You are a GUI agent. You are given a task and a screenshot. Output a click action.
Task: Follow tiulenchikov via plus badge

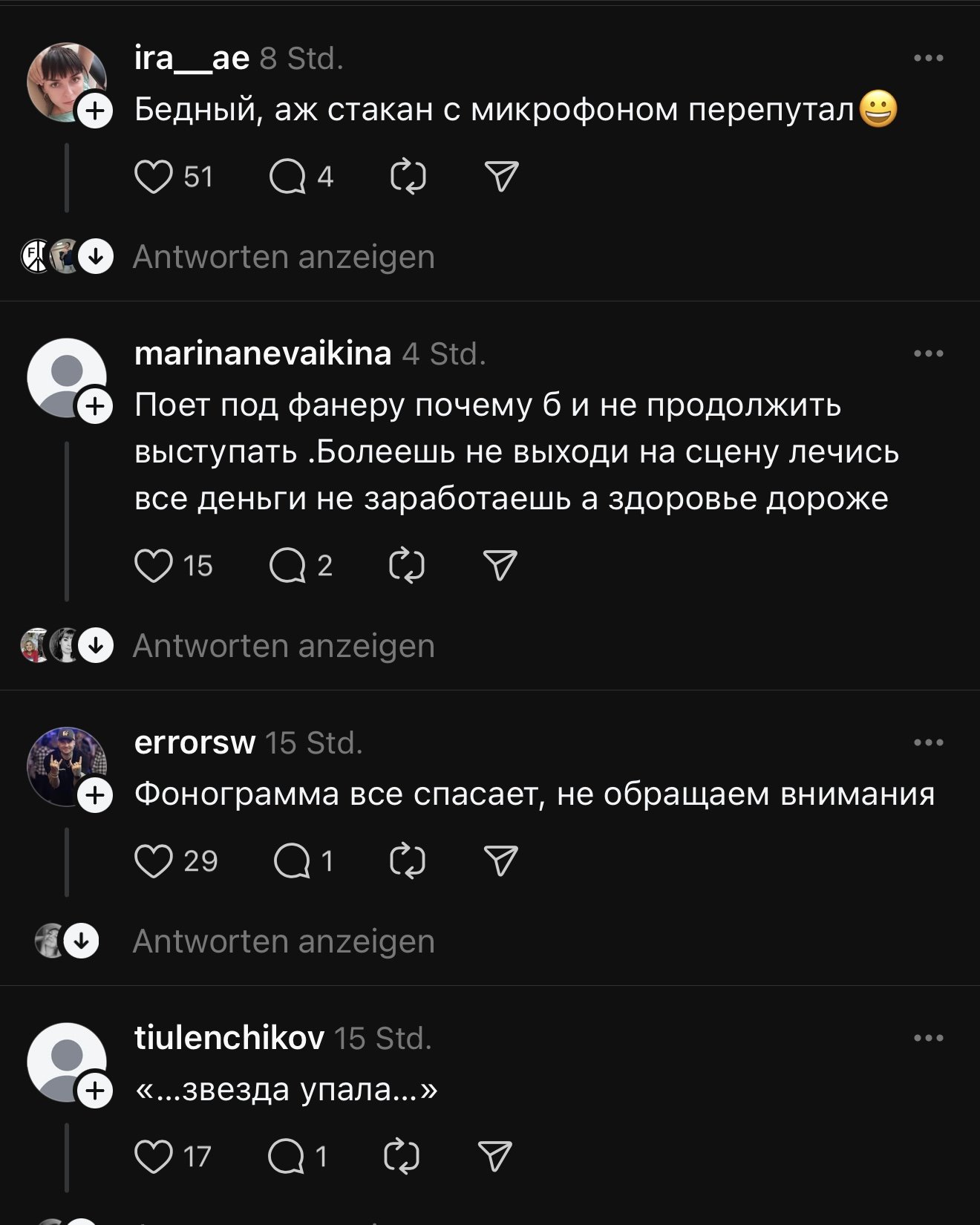[x=95, y=1091]
